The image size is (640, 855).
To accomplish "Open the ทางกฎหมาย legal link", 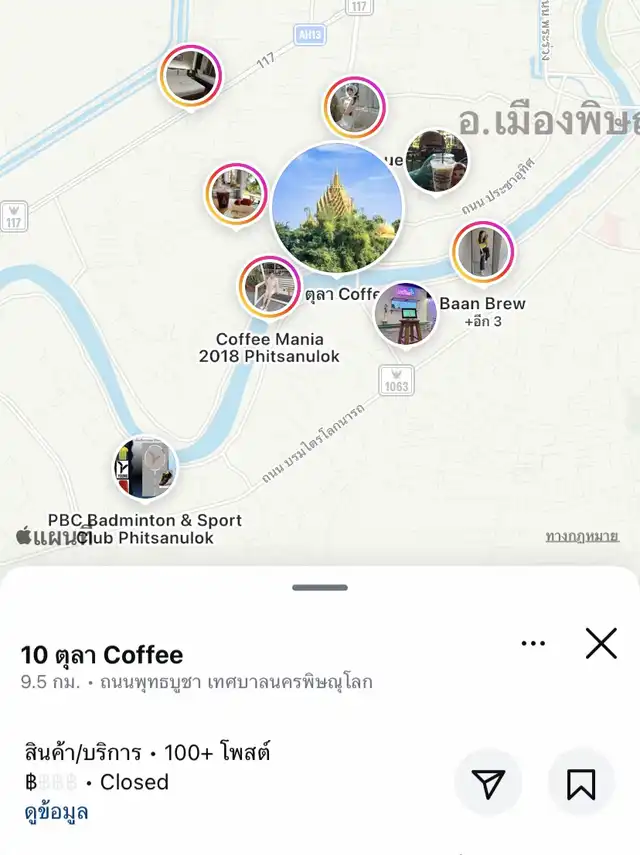I will [x=582, y=537].
